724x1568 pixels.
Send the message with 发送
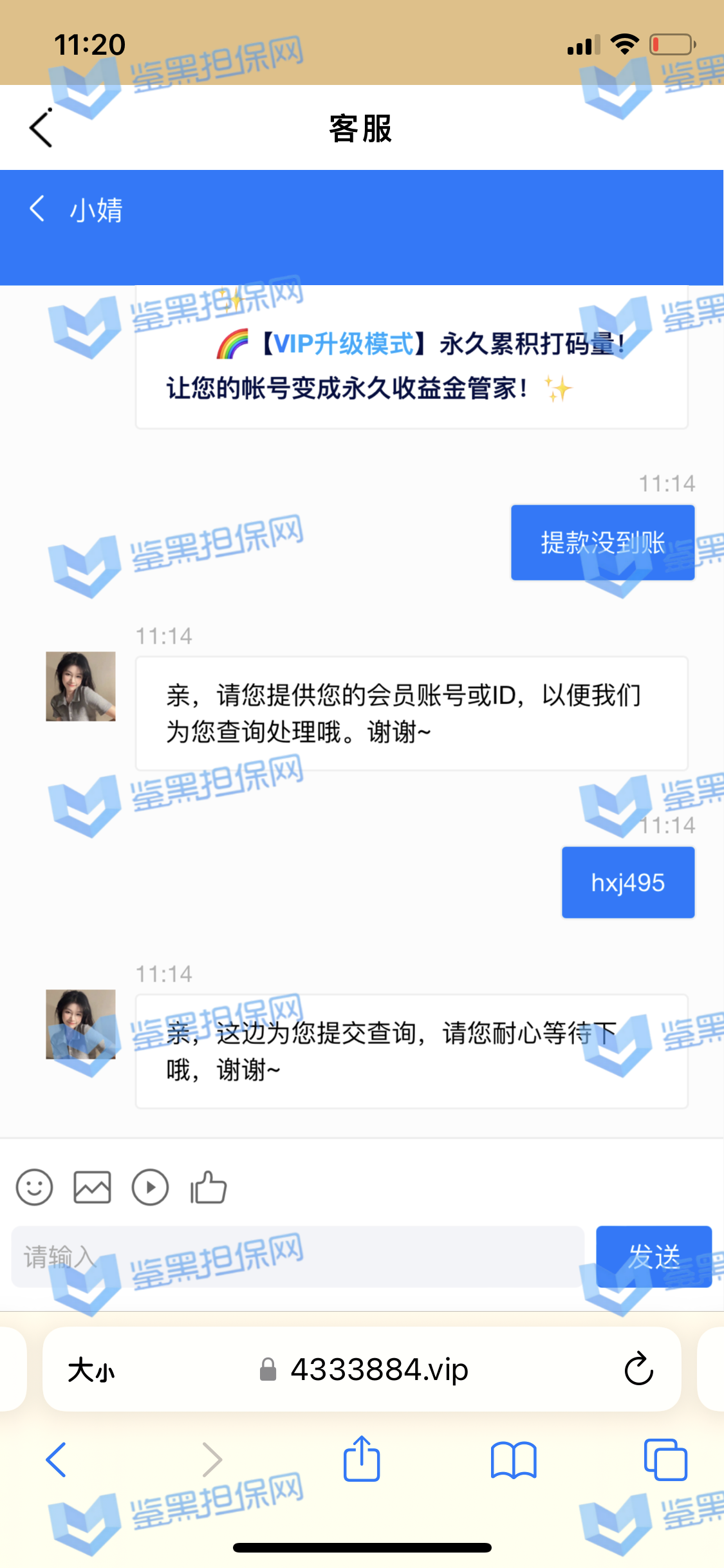point(653,1256)
